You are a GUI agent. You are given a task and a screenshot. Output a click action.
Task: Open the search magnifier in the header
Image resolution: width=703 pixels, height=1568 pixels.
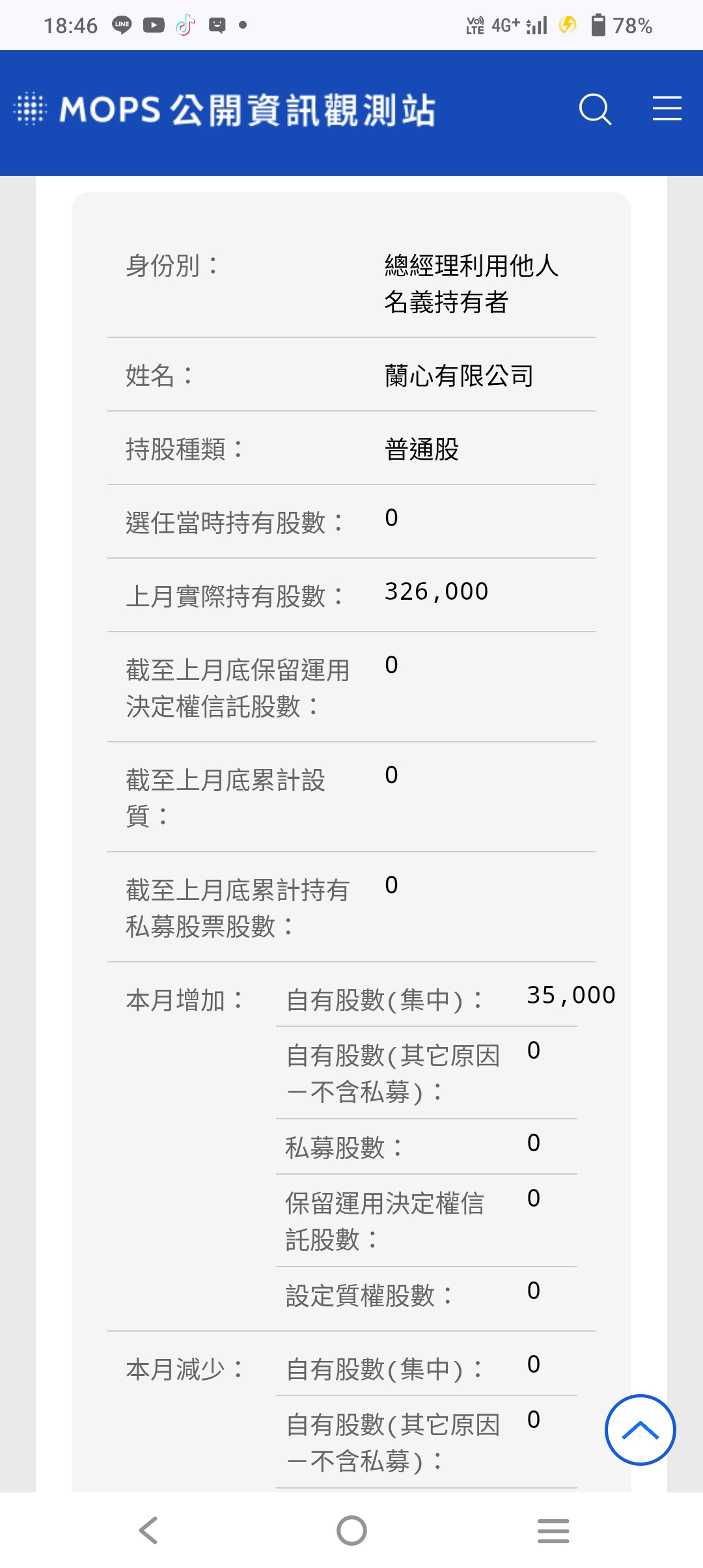pyautogui.click(x=595, y=109)
